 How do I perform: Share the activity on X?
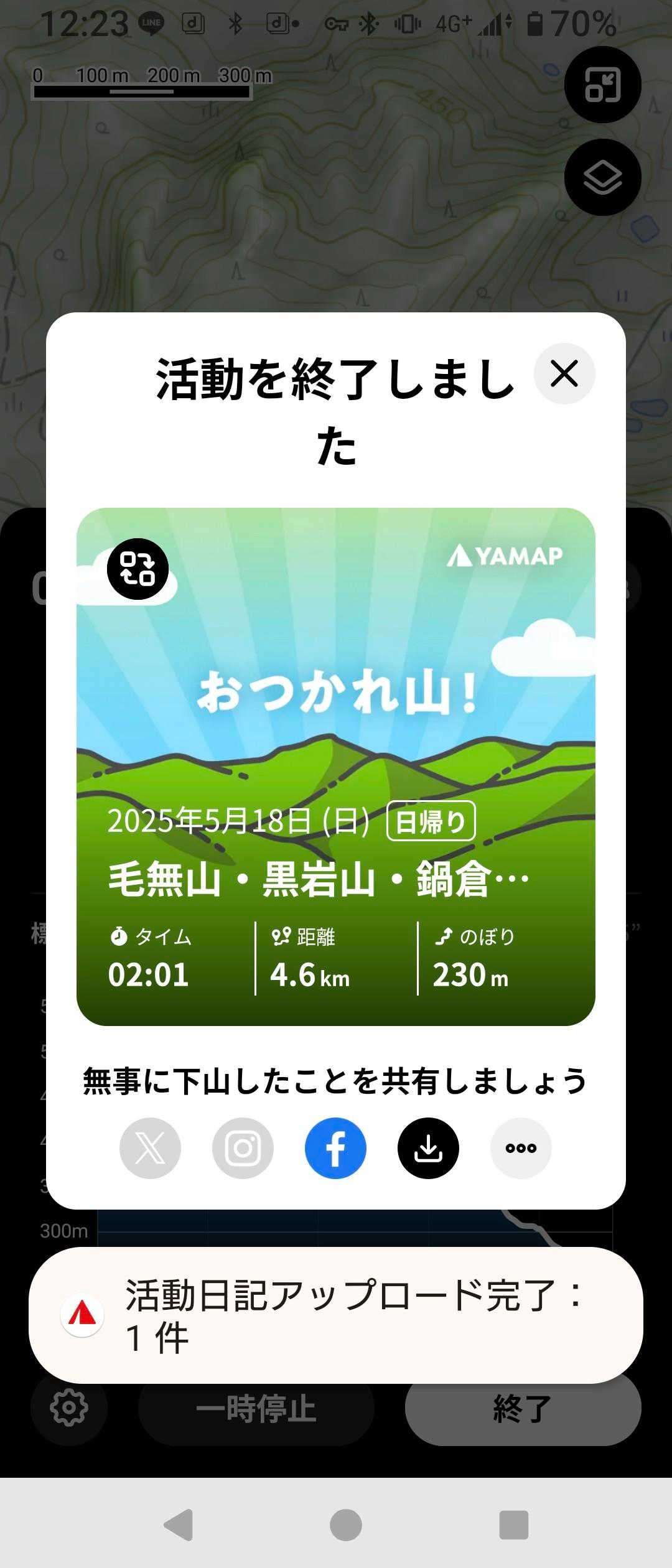(150, 1148)
